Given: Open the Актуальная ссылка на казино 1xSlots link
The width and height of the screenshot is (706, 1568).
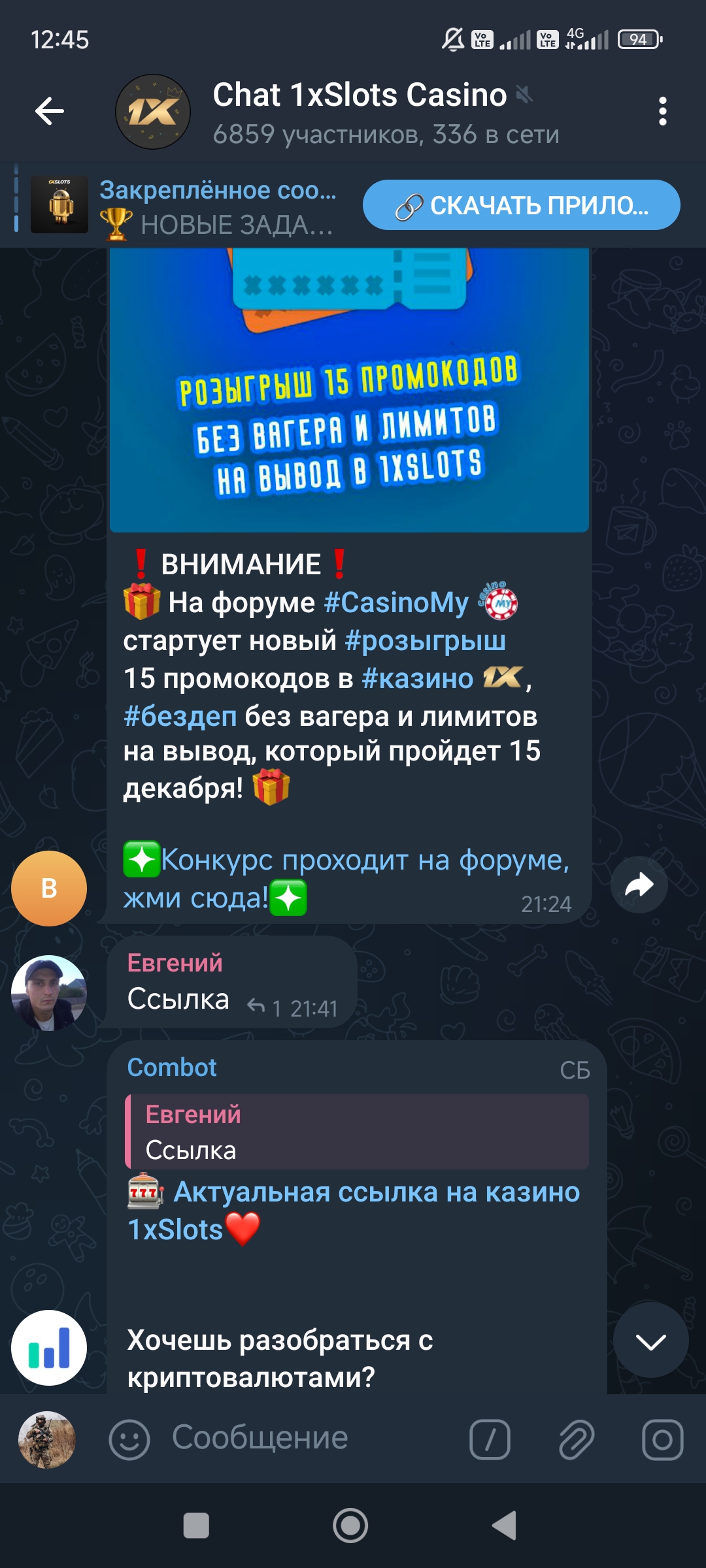Looking at the screenshot, I should click(x=376, y=1193).
